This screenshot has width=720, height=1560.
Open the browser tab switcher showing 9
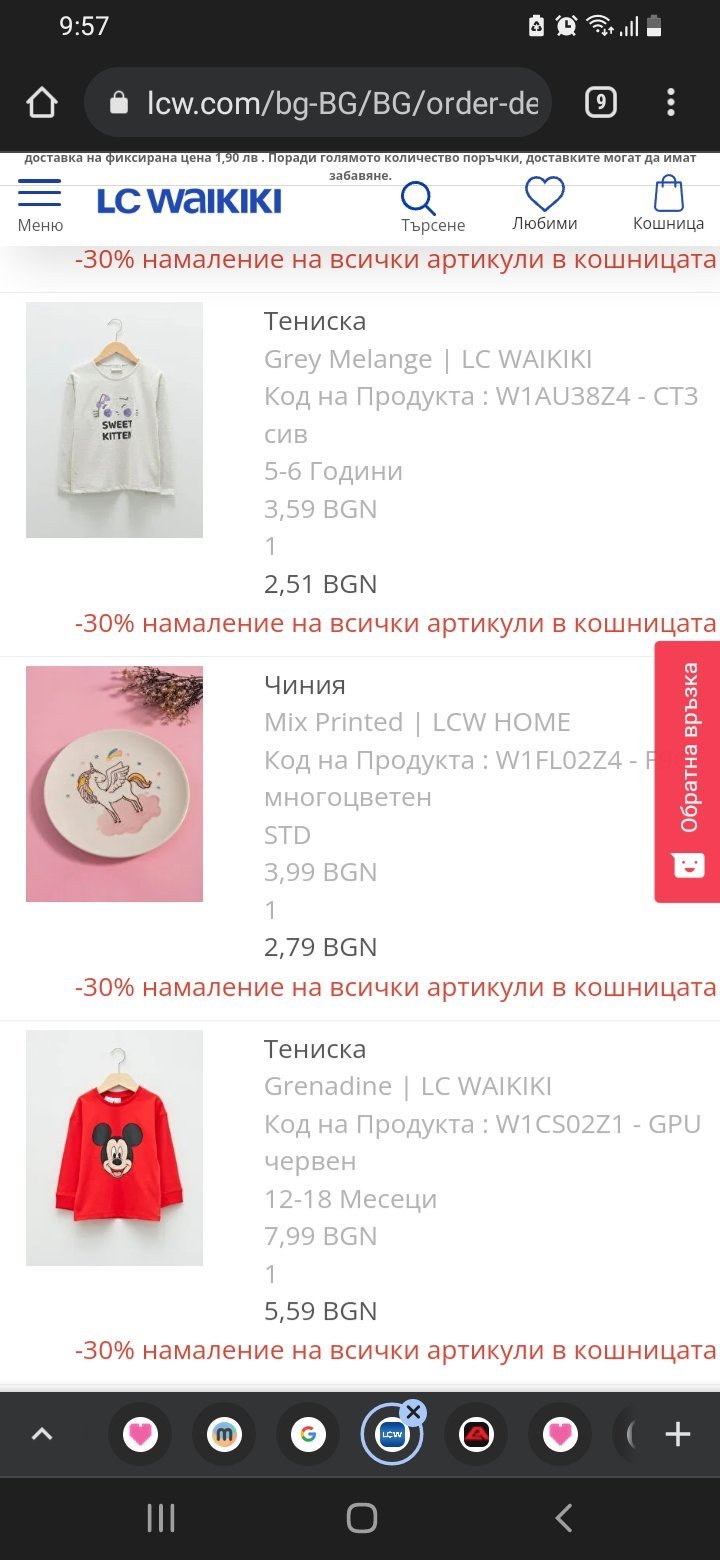[600, 103]
